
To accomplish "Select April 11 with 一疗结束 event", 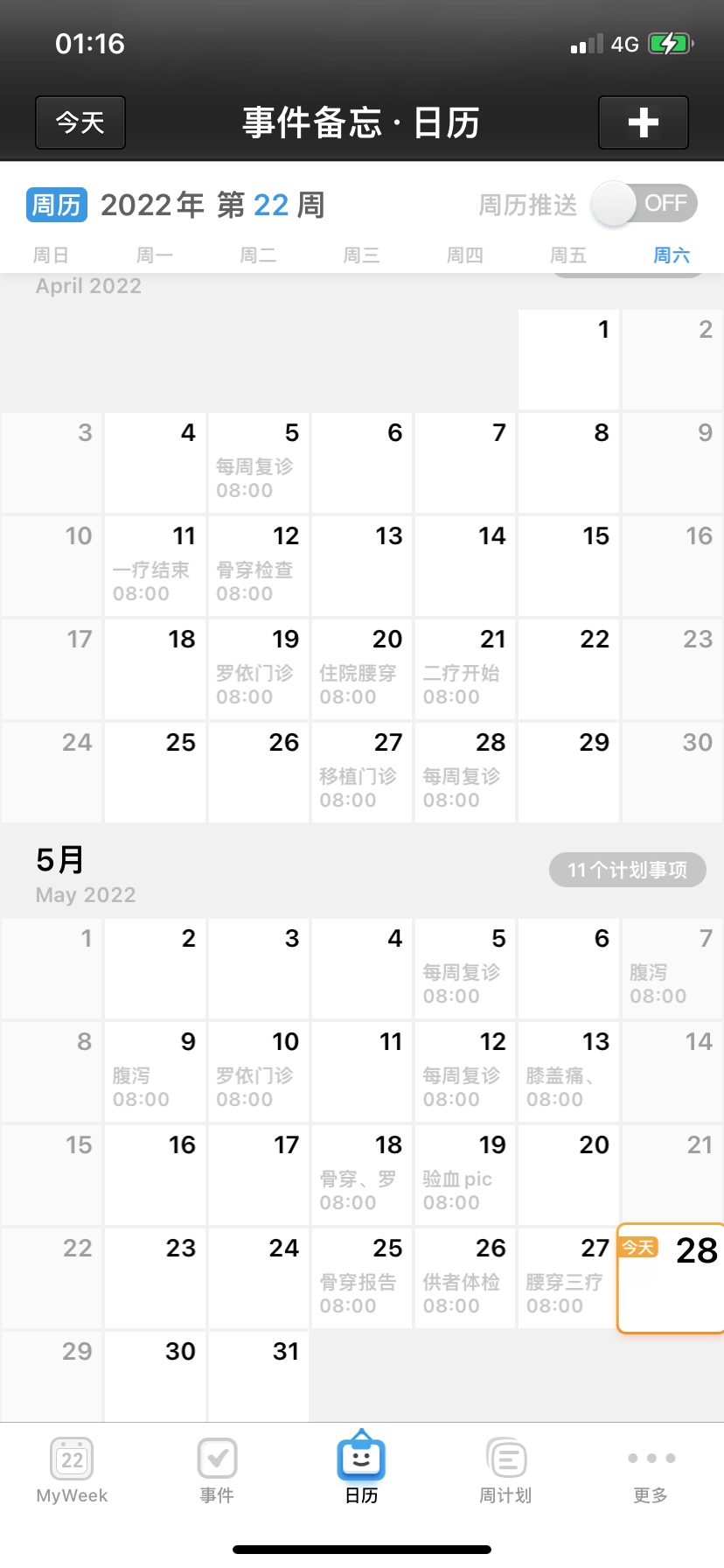I will click(x=155, y=565).
